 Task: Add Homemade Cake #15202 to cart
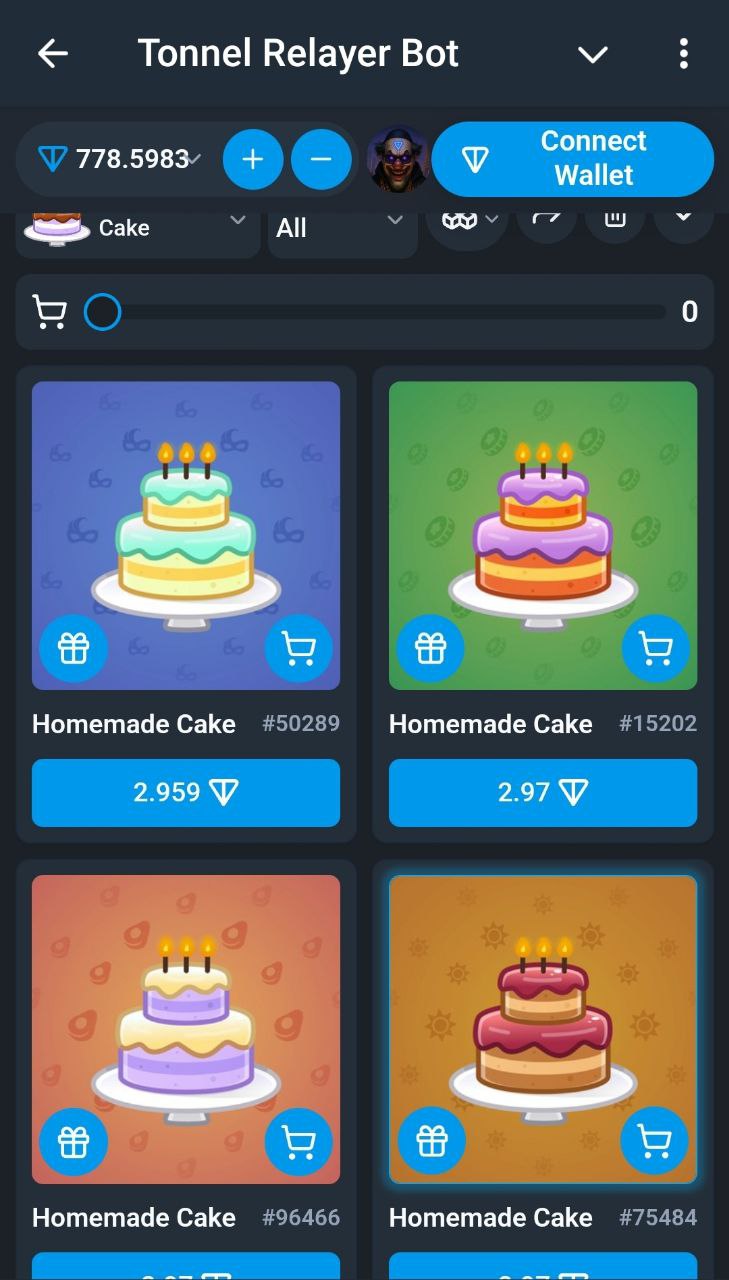pos(655,649)
